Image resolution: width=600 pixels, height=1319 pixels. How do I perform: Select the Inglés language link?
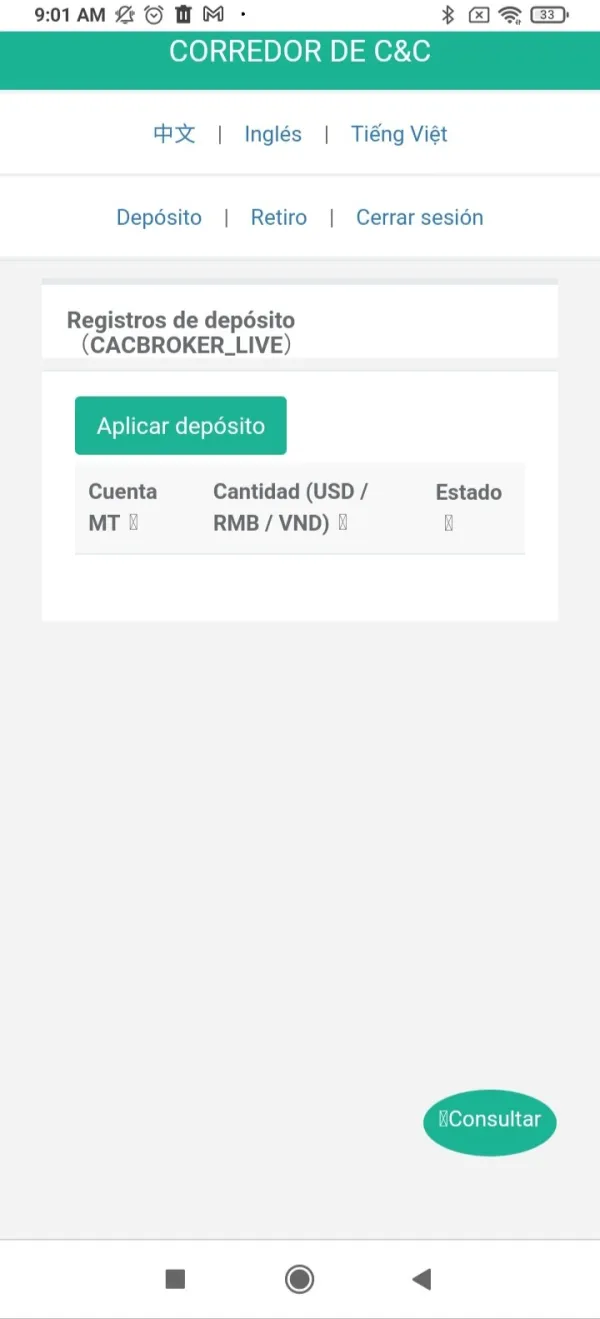click(273, 134)
